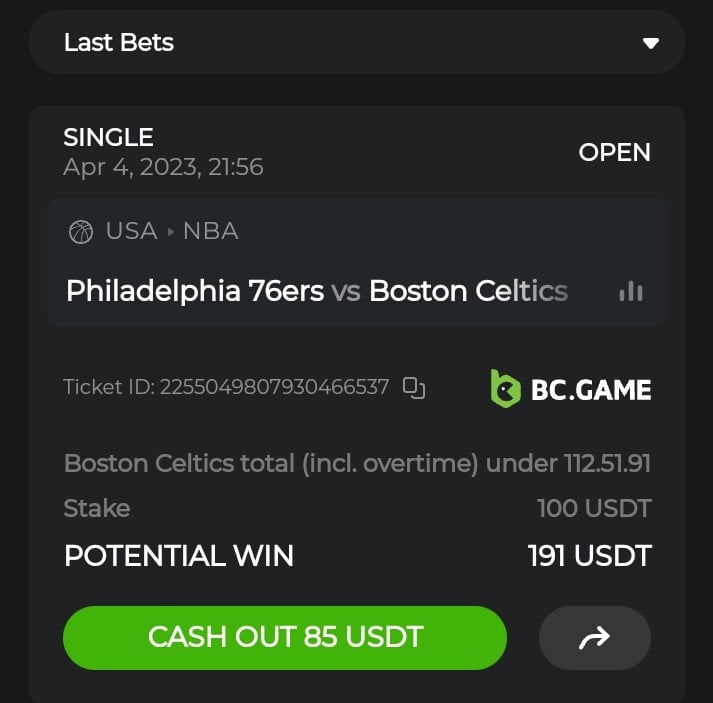
Task: Open Philadelphia 76ers vs Boston Celtics match
Action: (316, 291)
